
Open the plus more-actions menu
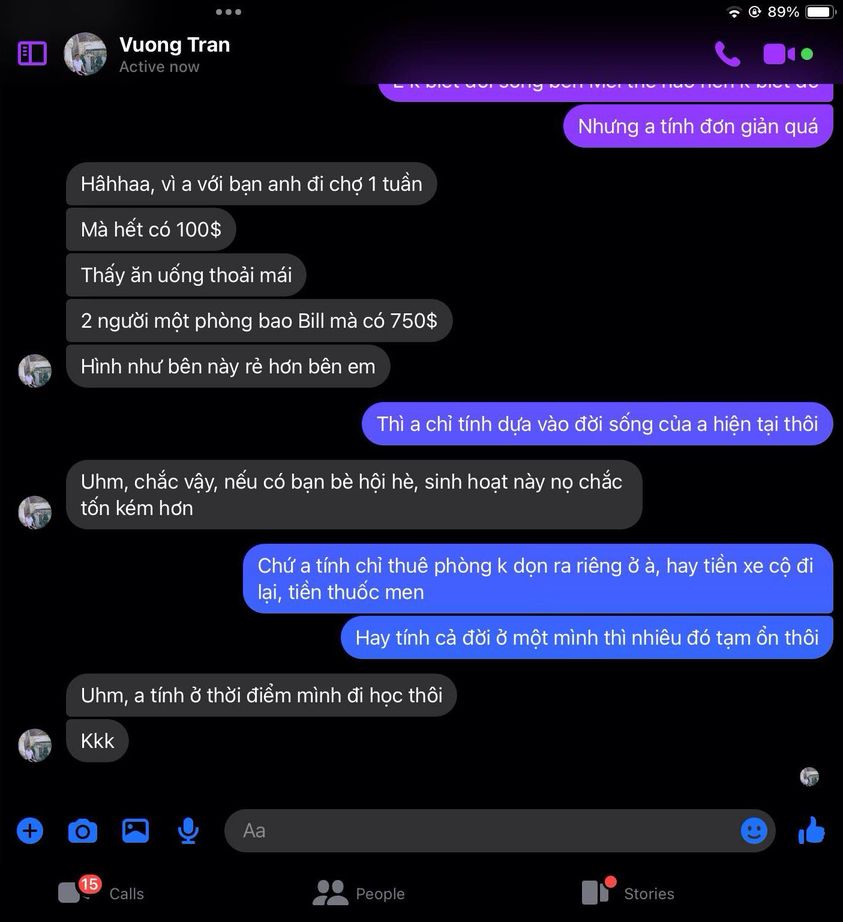pos(30,830)
